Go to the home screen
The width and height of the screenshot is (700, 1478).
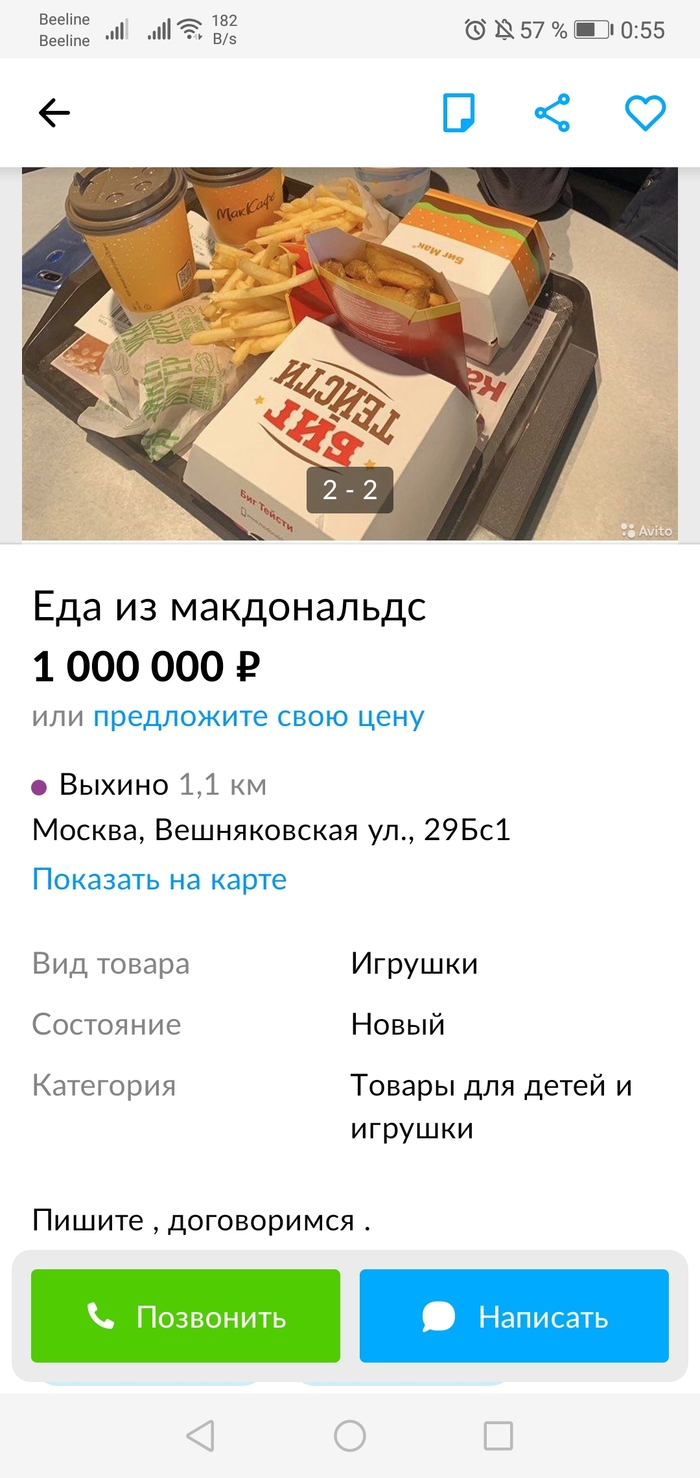350,1436
